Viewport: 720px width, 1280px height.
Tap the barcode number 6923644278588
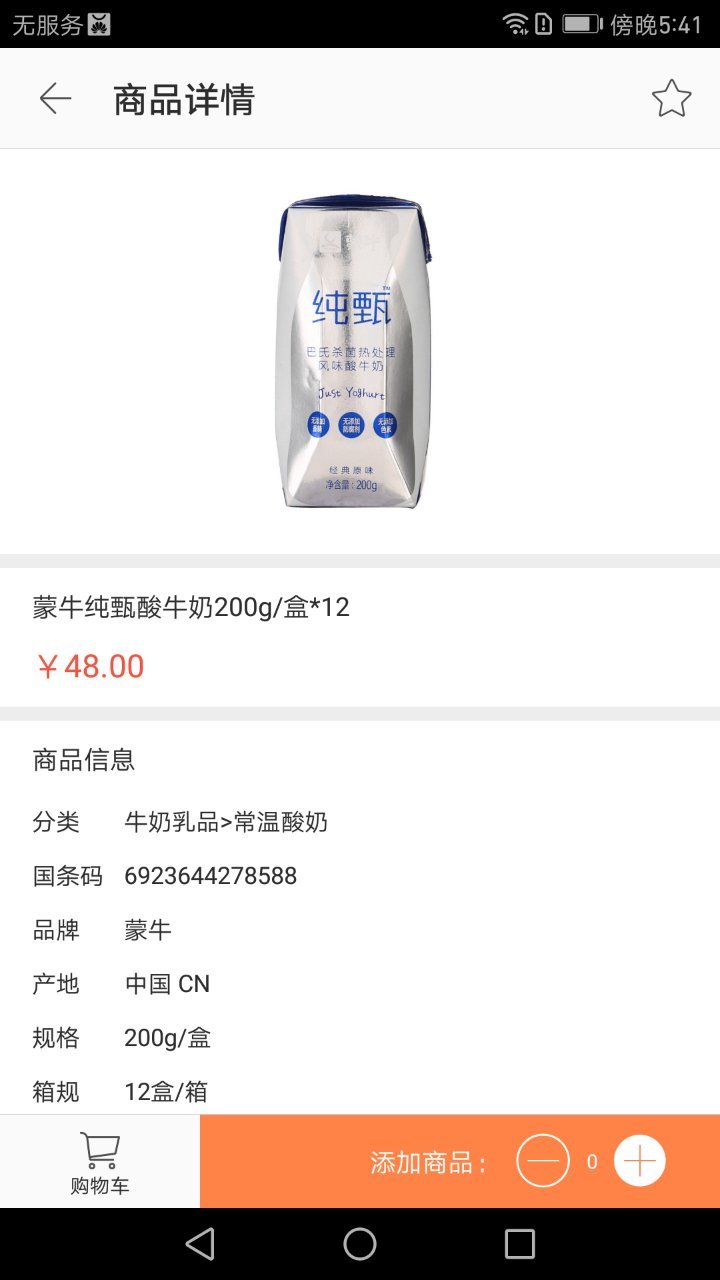point(211,875)
